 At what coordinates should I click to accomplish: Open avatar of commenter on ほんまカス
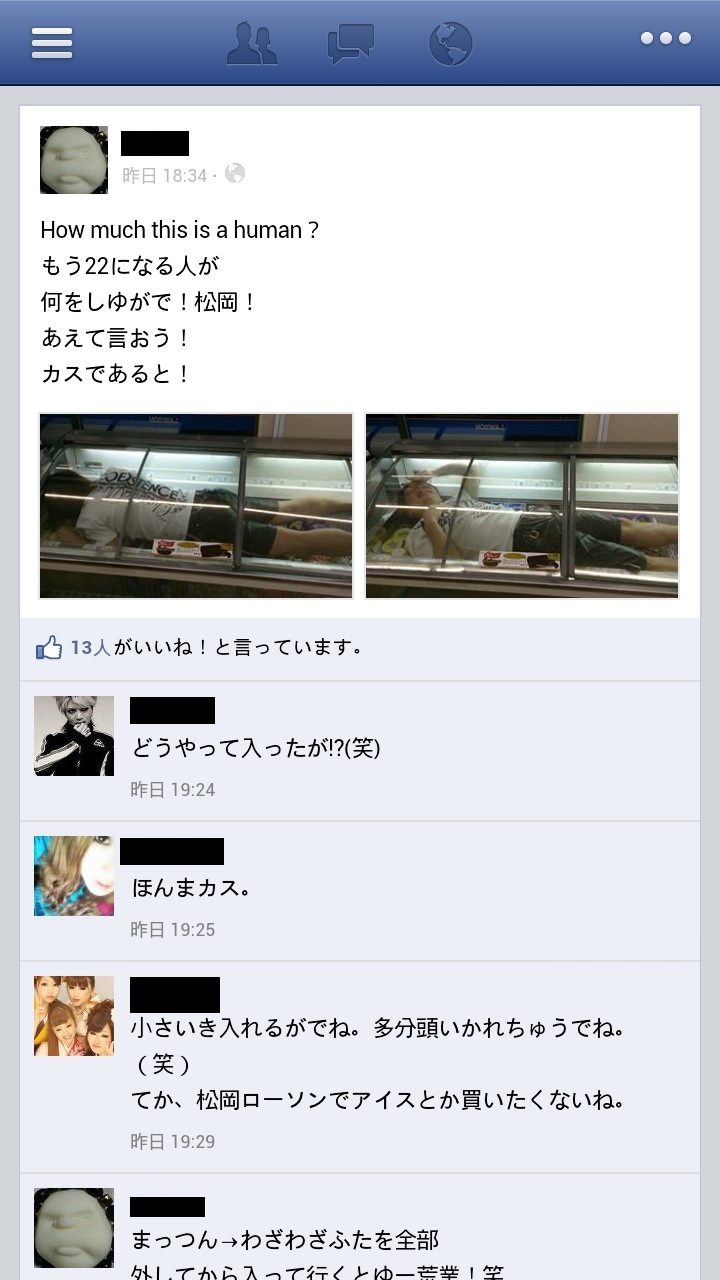74,876
